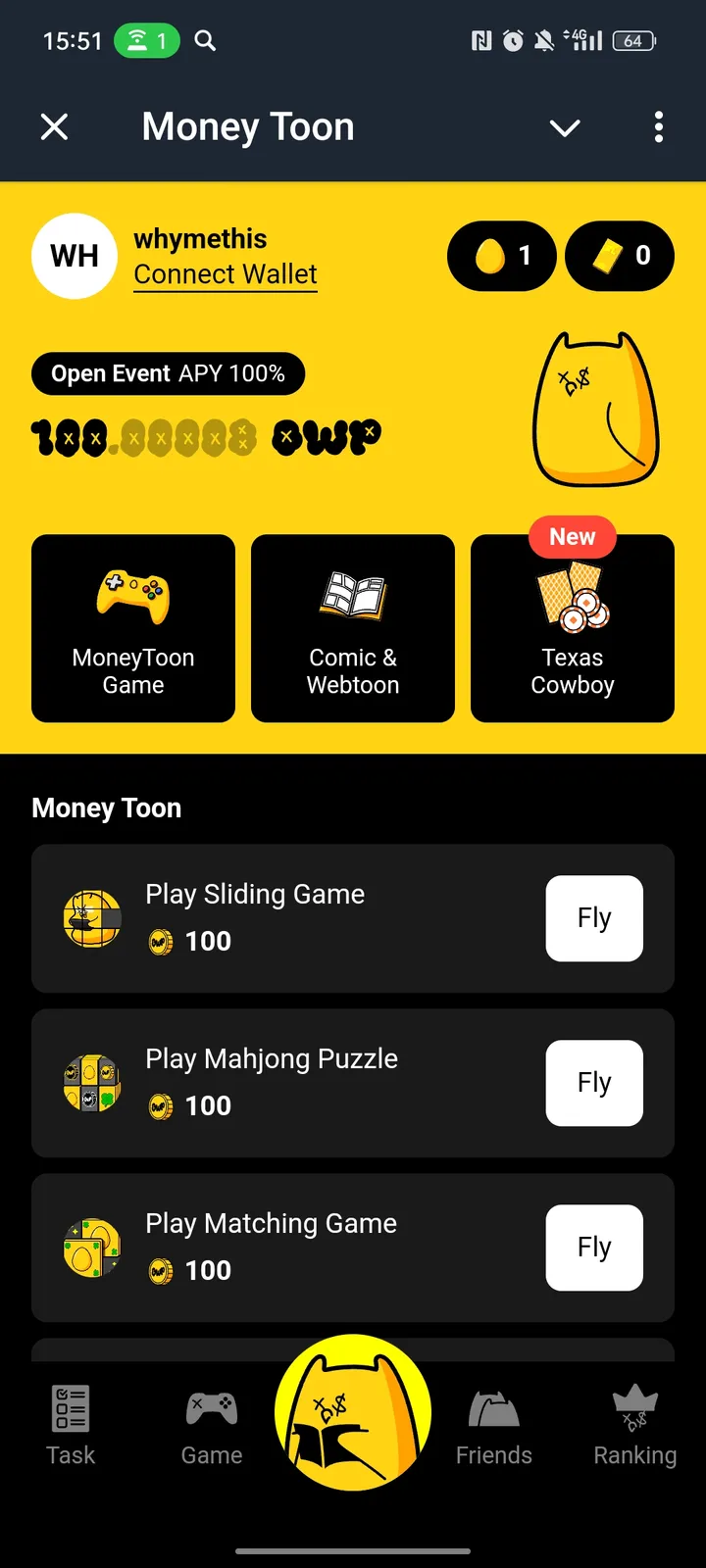The height and width of the screenshot is (1568, 706).
Task: Select the Mahjong Puzzle tile icon
Action: pos(91,1083)
